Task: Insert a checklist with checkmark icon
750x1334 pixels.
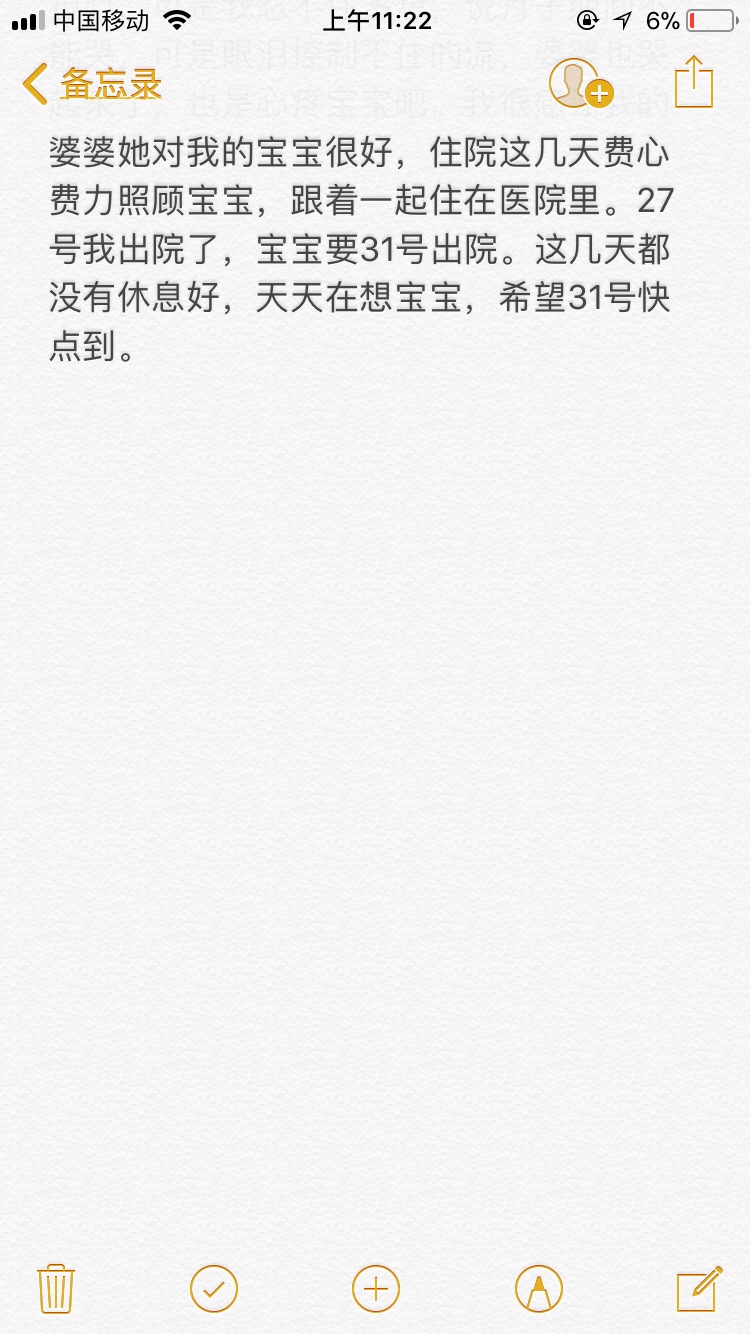Action: (x=214, y=1288)
